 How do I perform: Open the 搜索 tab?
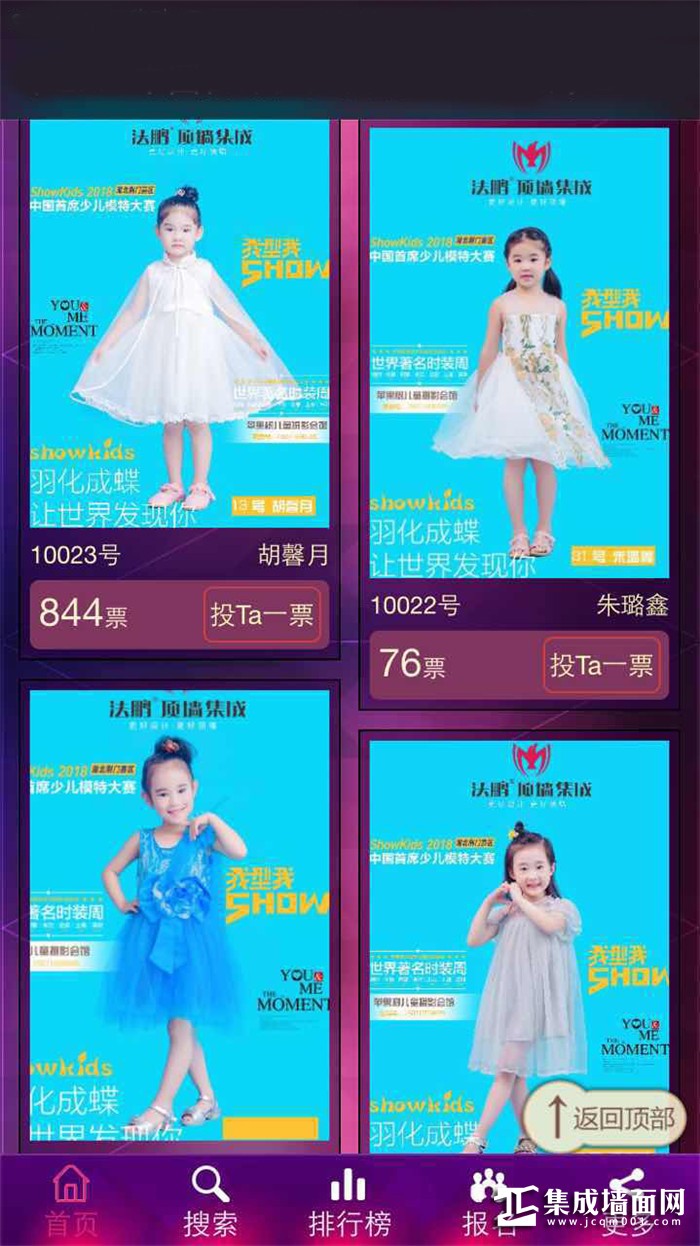(x=210, y=1202)
